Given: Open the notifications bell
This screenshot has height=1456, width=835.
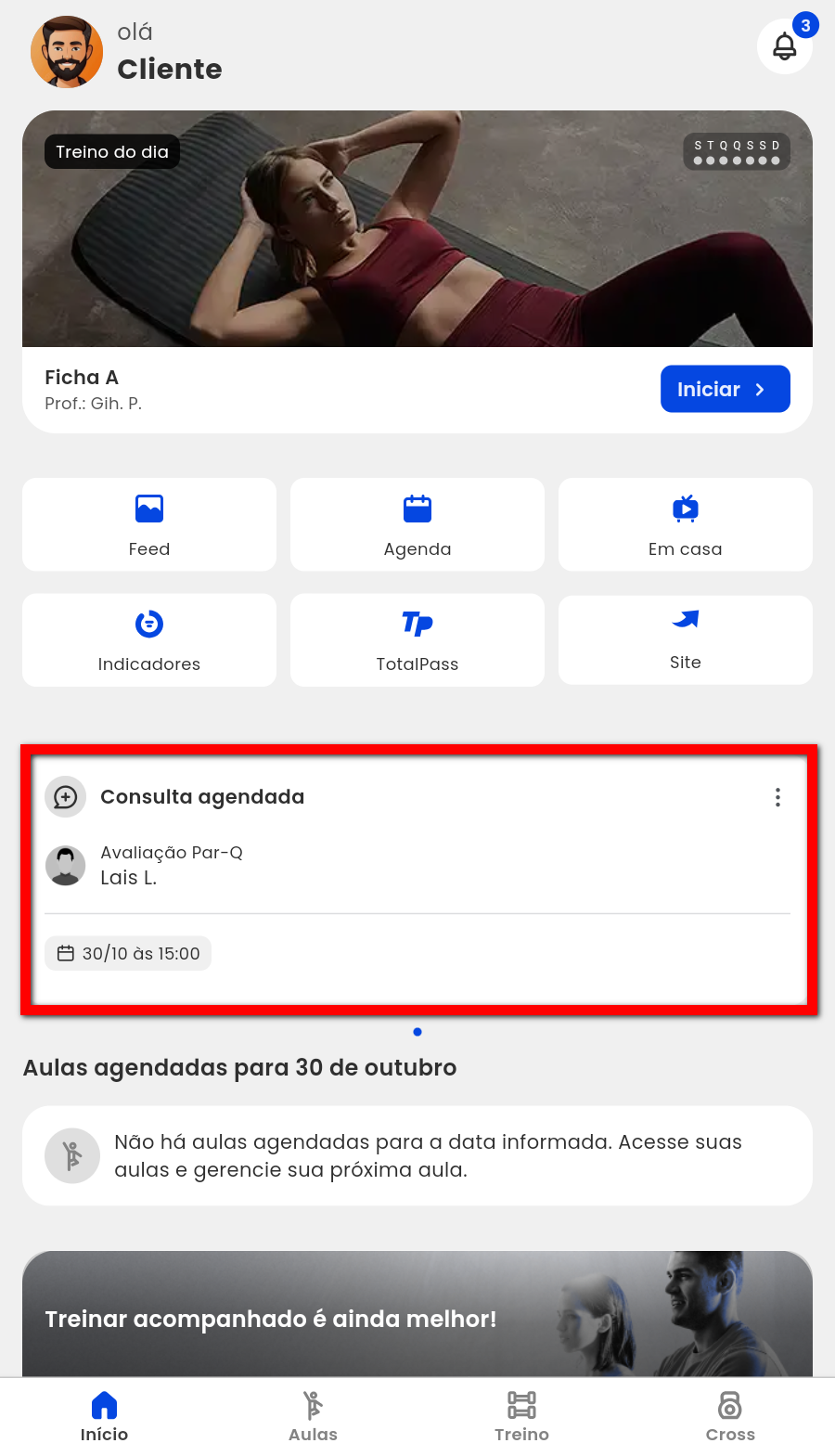Looking at the screenshot, I should point(784,46).
